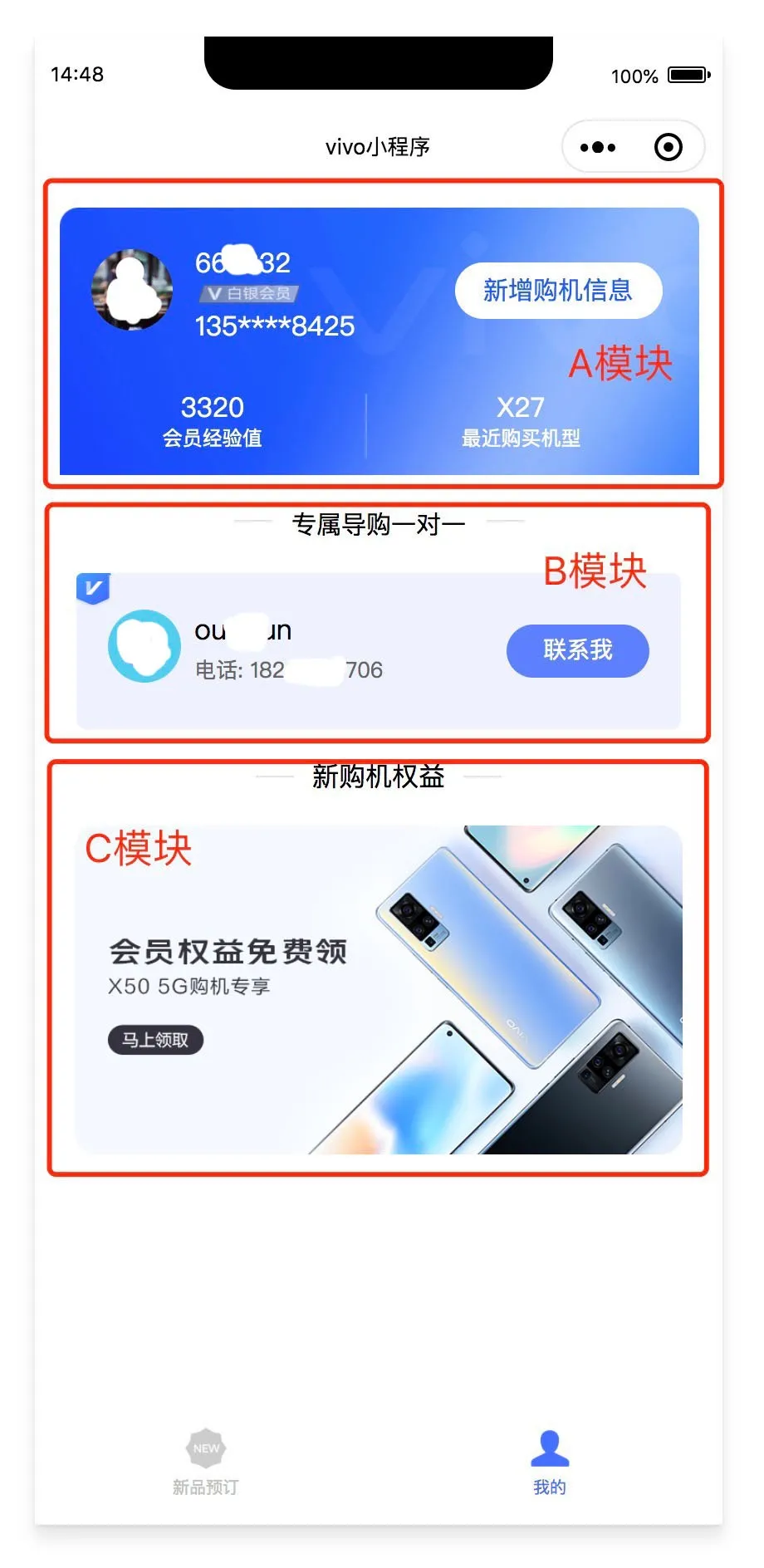Tap the user profile avatar photo
This screenshot has width=764, height=1568.
[x=133, y=292]
